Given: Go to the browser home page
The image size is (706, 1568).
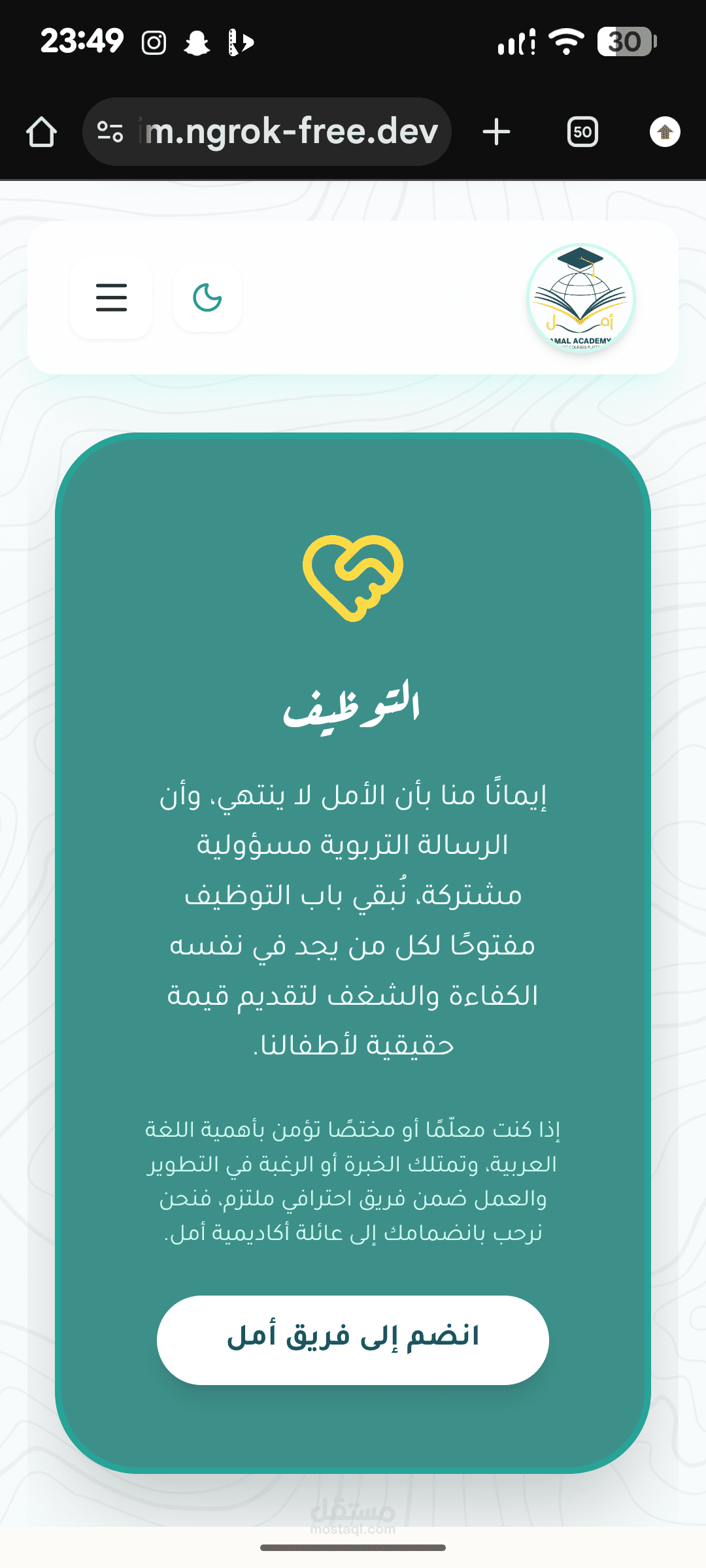Looking at the screenshot, I should tap(41, 132).
